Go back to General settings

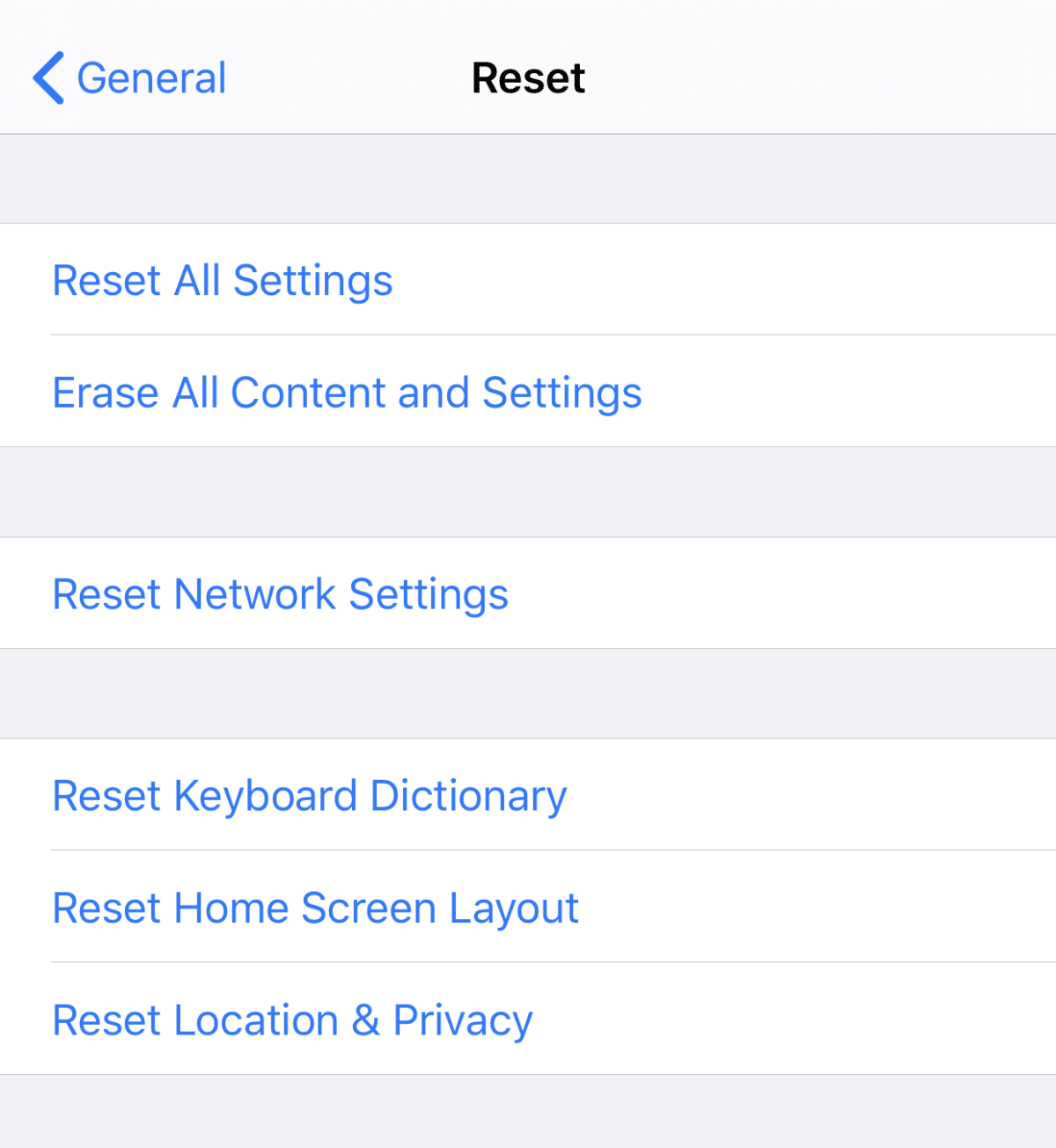[x=130, y=77]
